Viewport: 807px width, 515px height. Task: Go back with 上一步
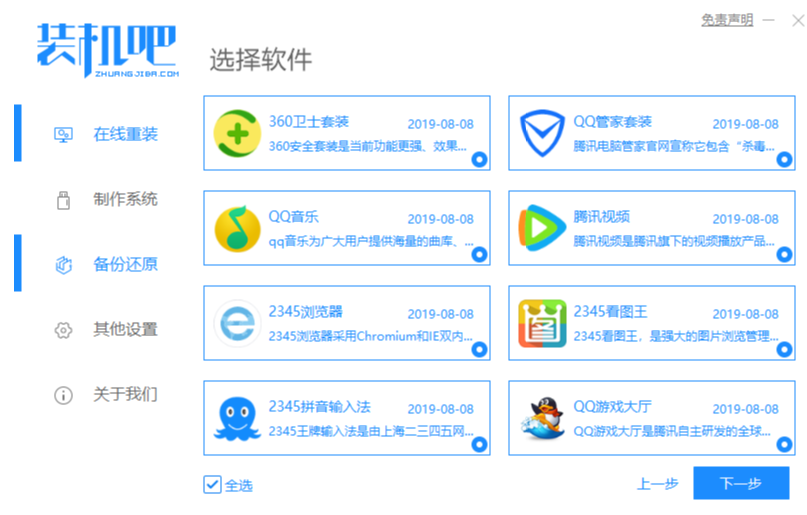point(657,484)
